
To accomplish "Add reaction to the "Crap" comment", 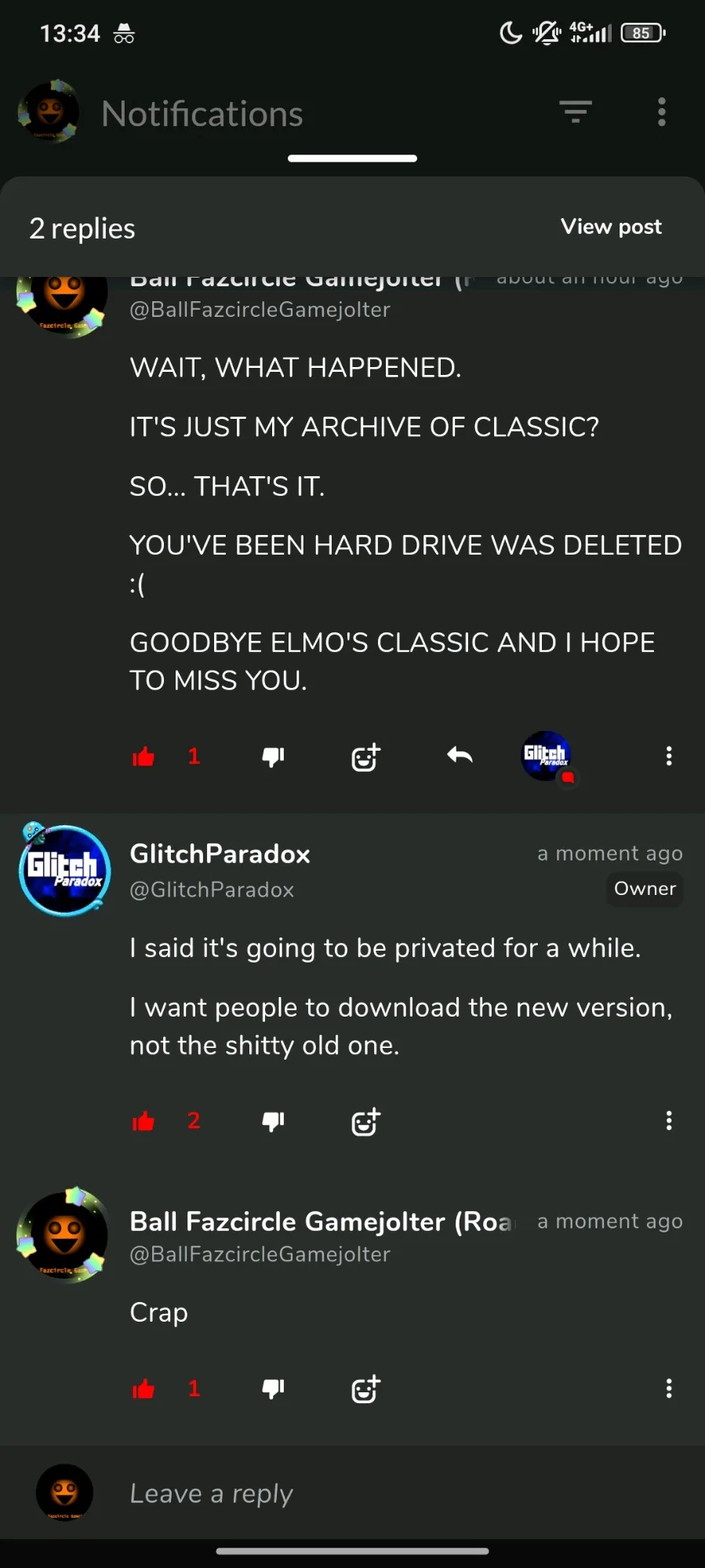I will (365, 1389).
